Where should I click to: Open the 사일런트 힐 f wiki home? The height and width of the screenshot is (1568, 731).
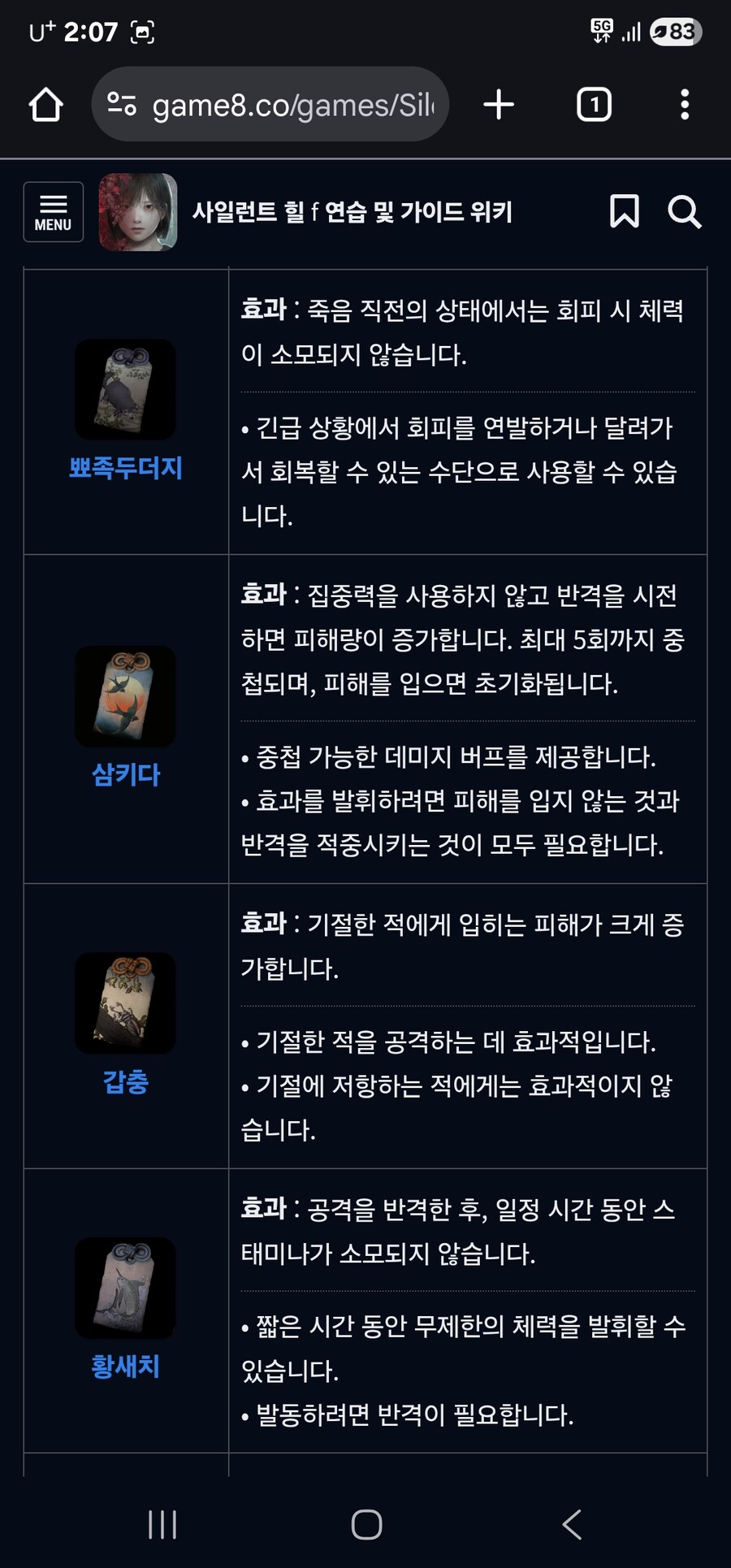coord(351,212)
